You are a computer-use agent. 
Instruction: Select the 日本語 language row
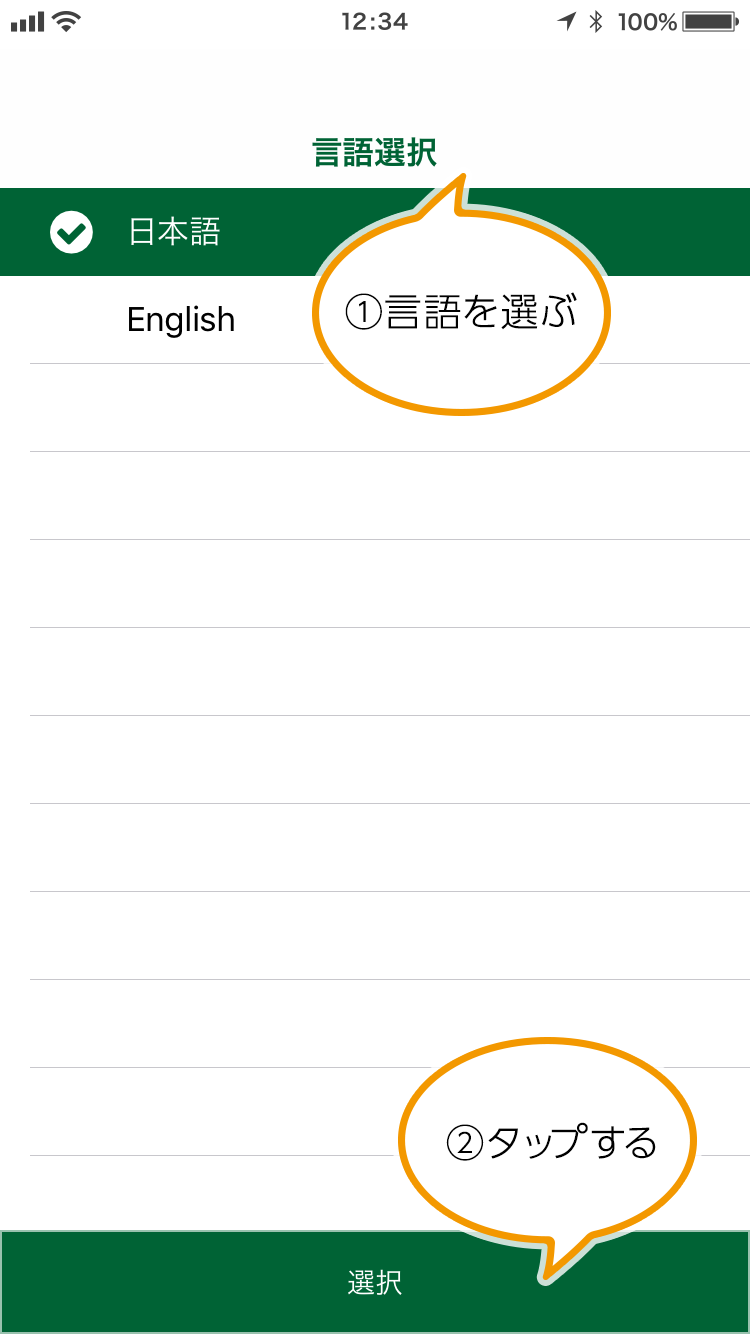(375, 232)
